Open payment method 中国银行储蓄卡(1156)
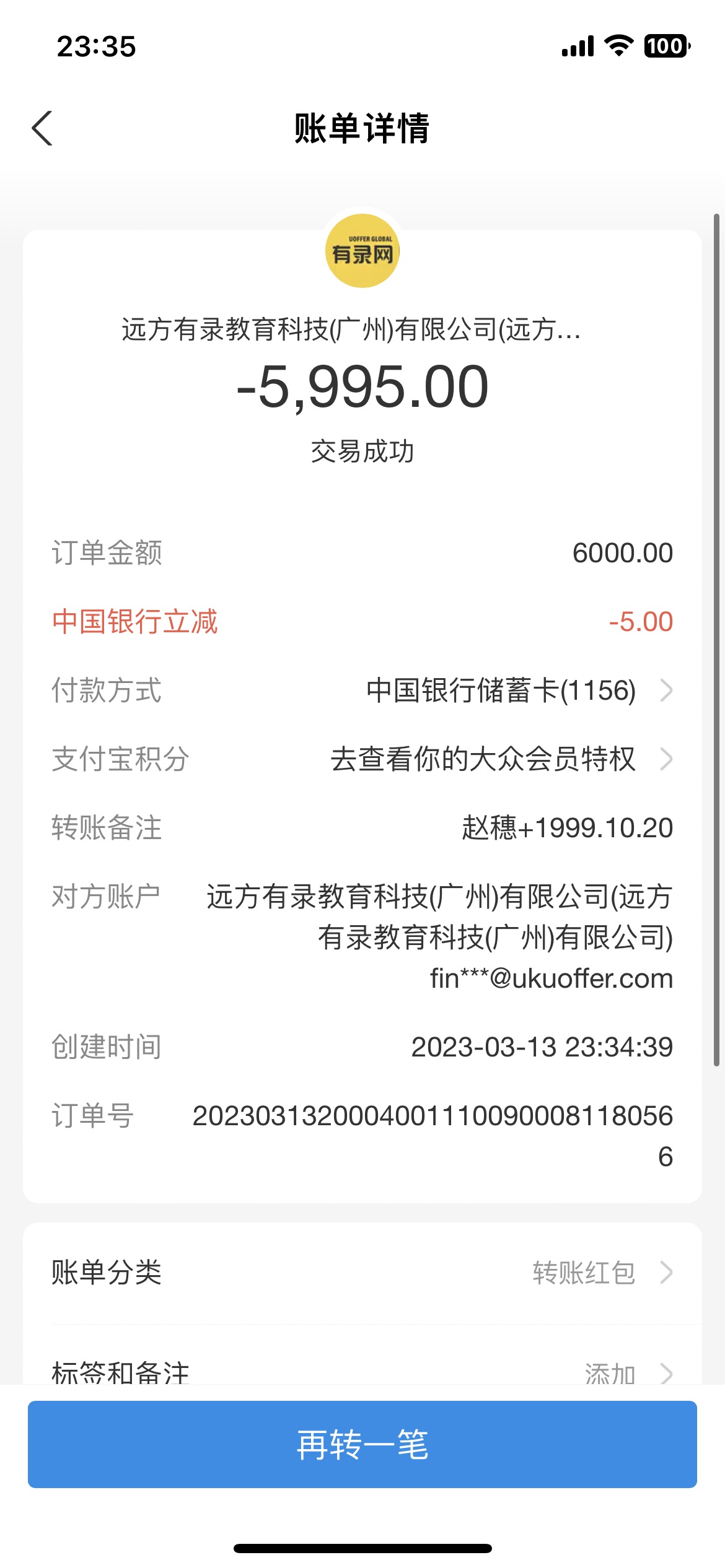This screenshot has width=725, height=1568. (518, 690)
